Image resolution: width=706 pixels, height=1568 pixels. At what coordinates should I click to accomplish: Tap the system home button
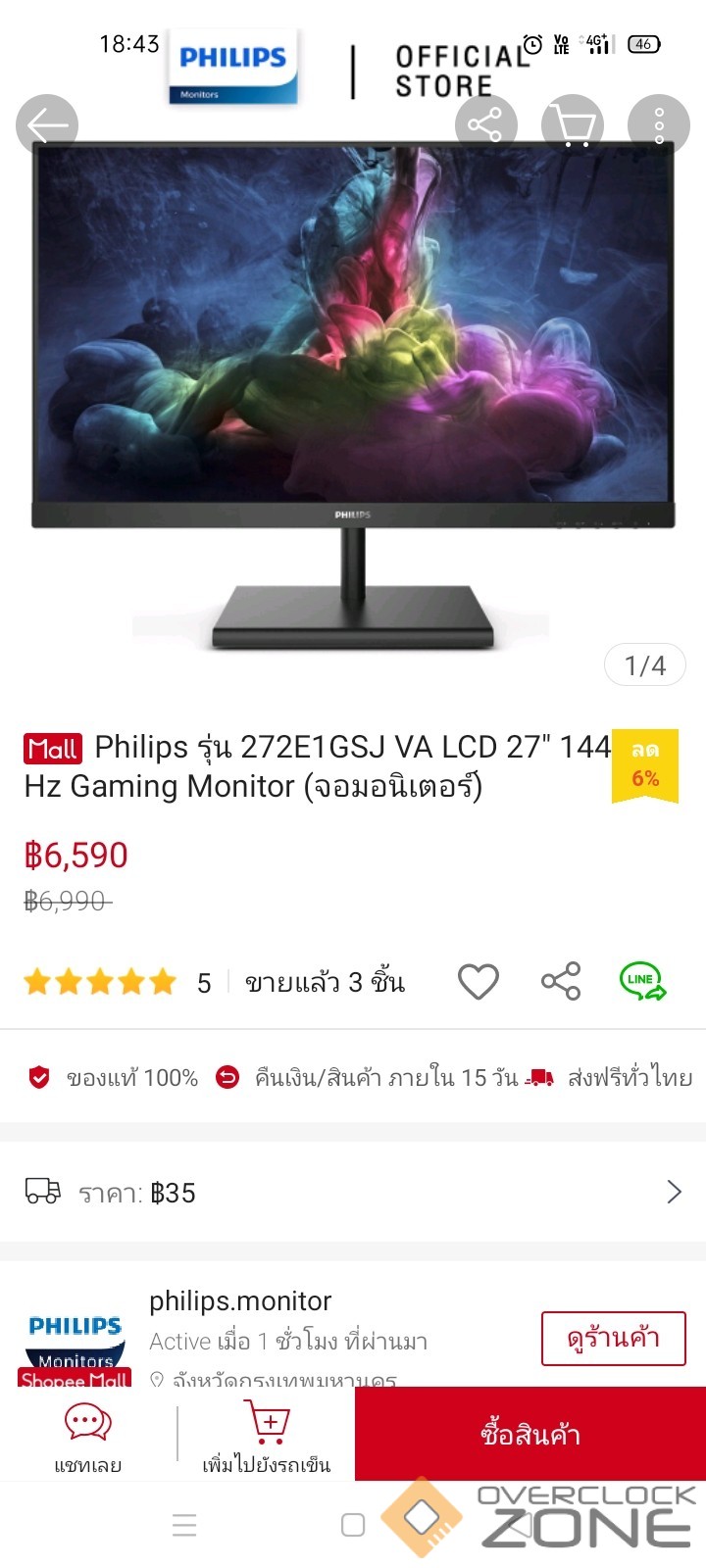(353, 1525)
